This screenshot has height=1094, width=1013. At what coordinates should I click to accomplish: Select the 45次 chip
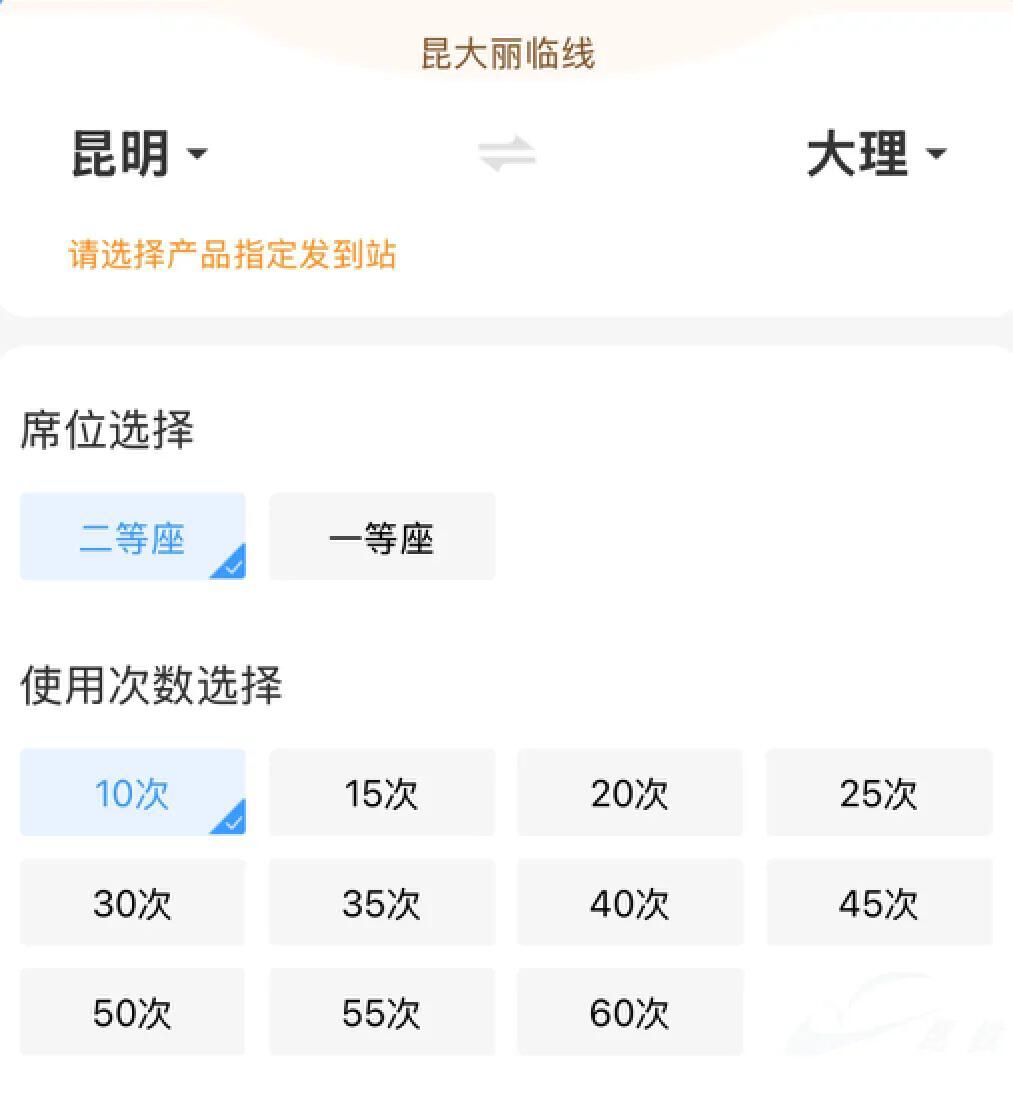coord(879,903)
